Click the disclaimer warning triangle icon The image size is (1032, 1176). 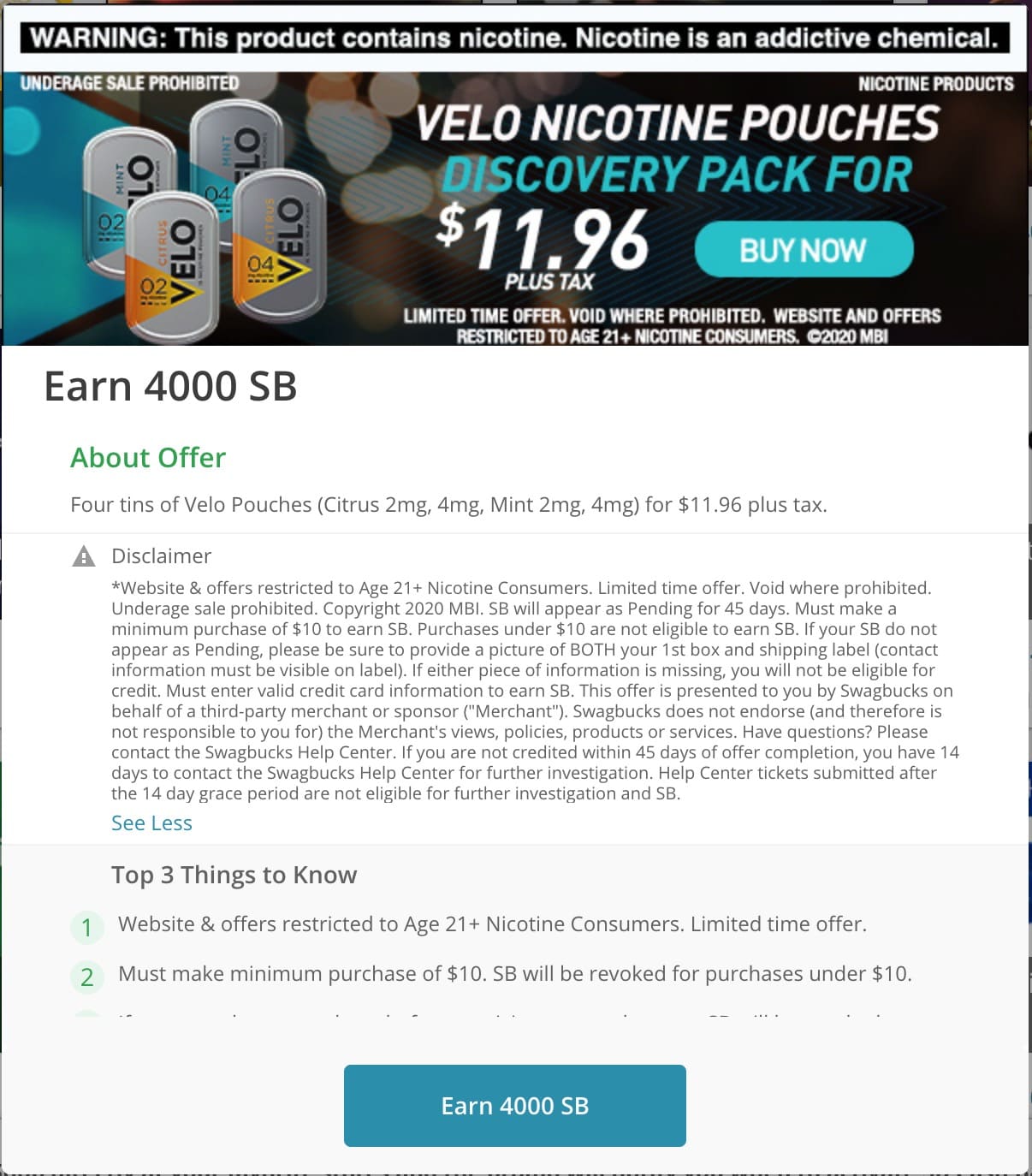coord(83,555)
